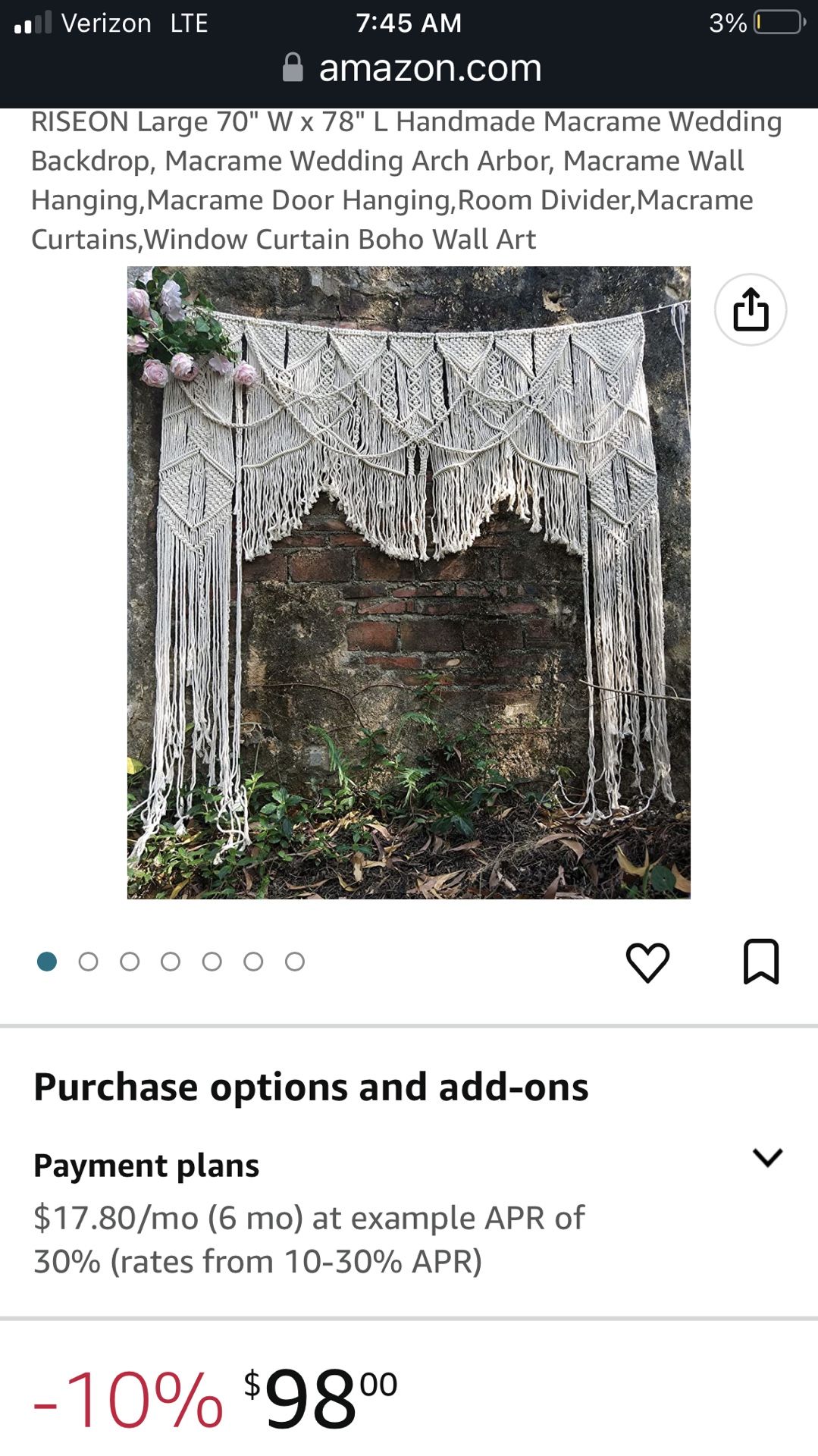Tap the Verizon signal strength indicator
The width and height of the screenshot is (818, 1456).
(29, 22)
